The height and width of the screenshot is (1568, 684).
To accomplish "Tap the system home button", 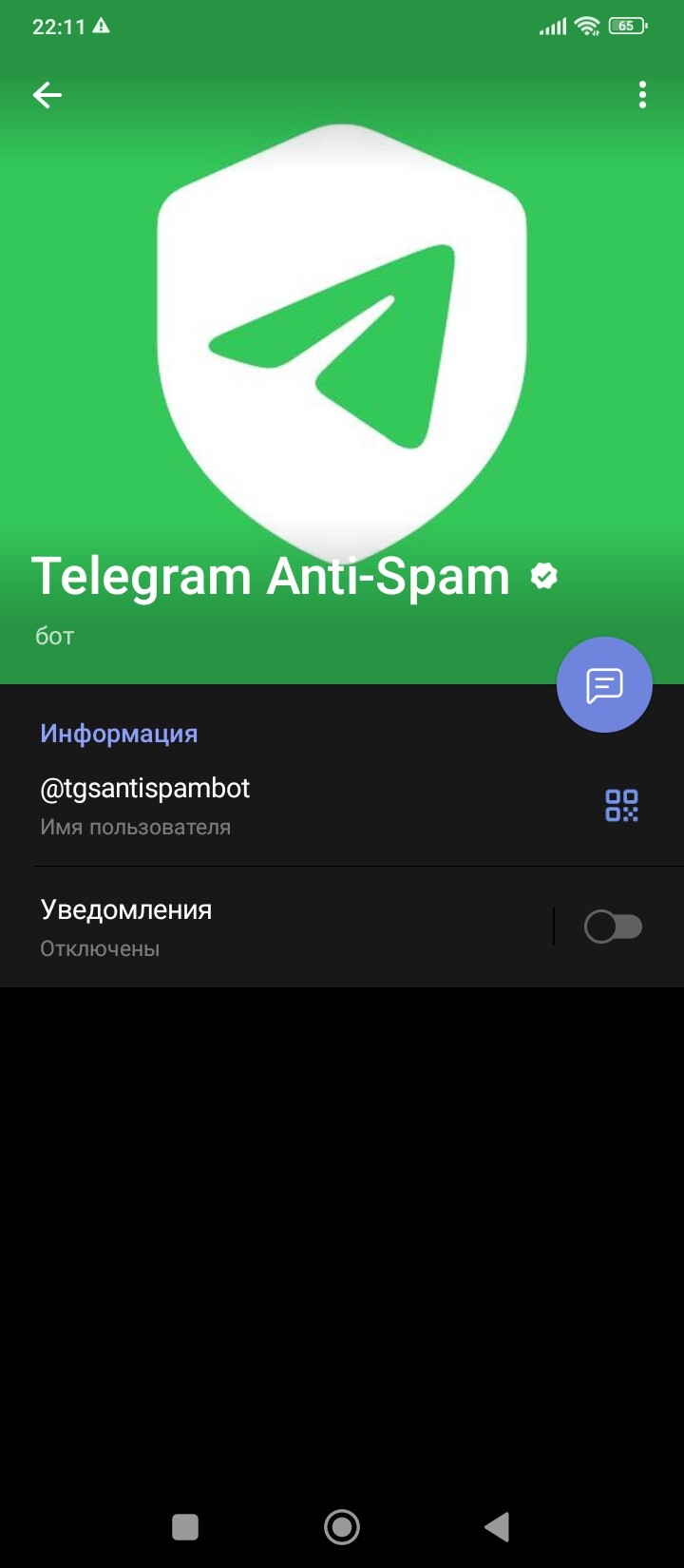I will 342,1526.
